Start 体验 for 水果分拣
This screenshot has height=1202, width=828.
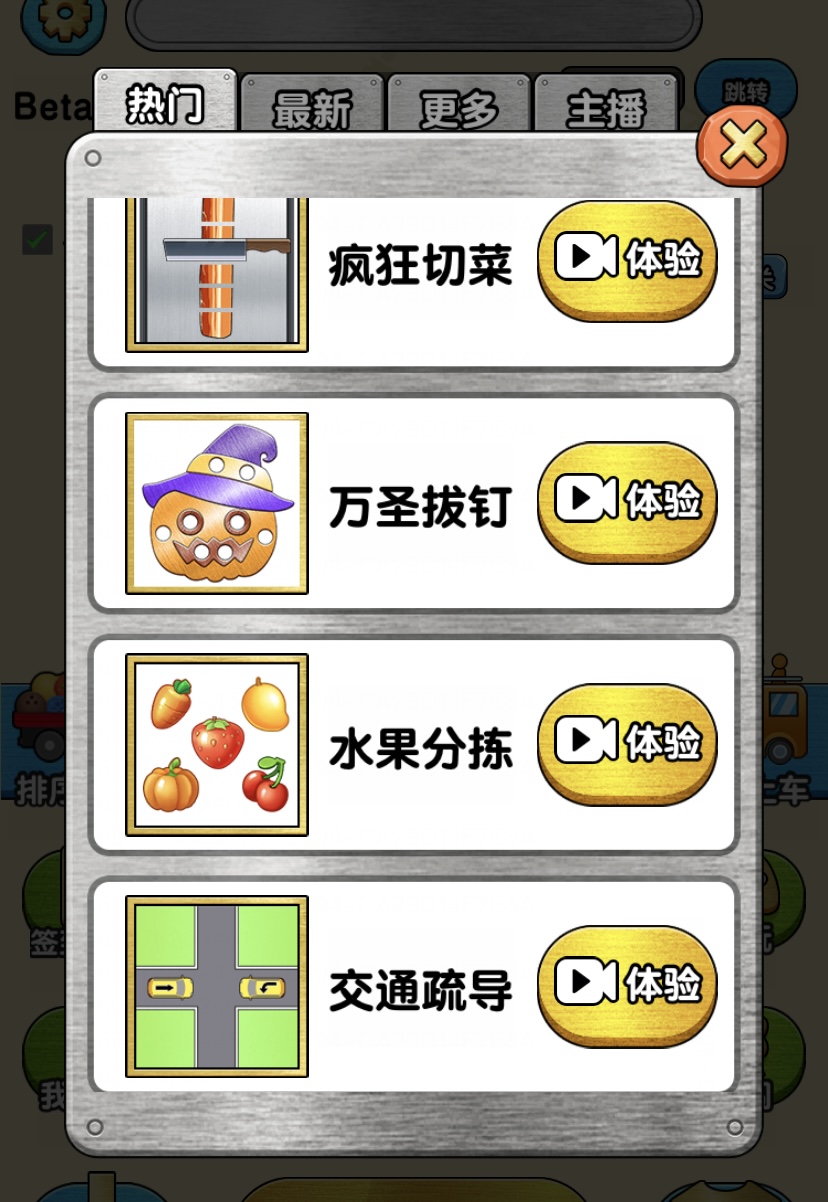pyautogui.click(x=627, y=743)
